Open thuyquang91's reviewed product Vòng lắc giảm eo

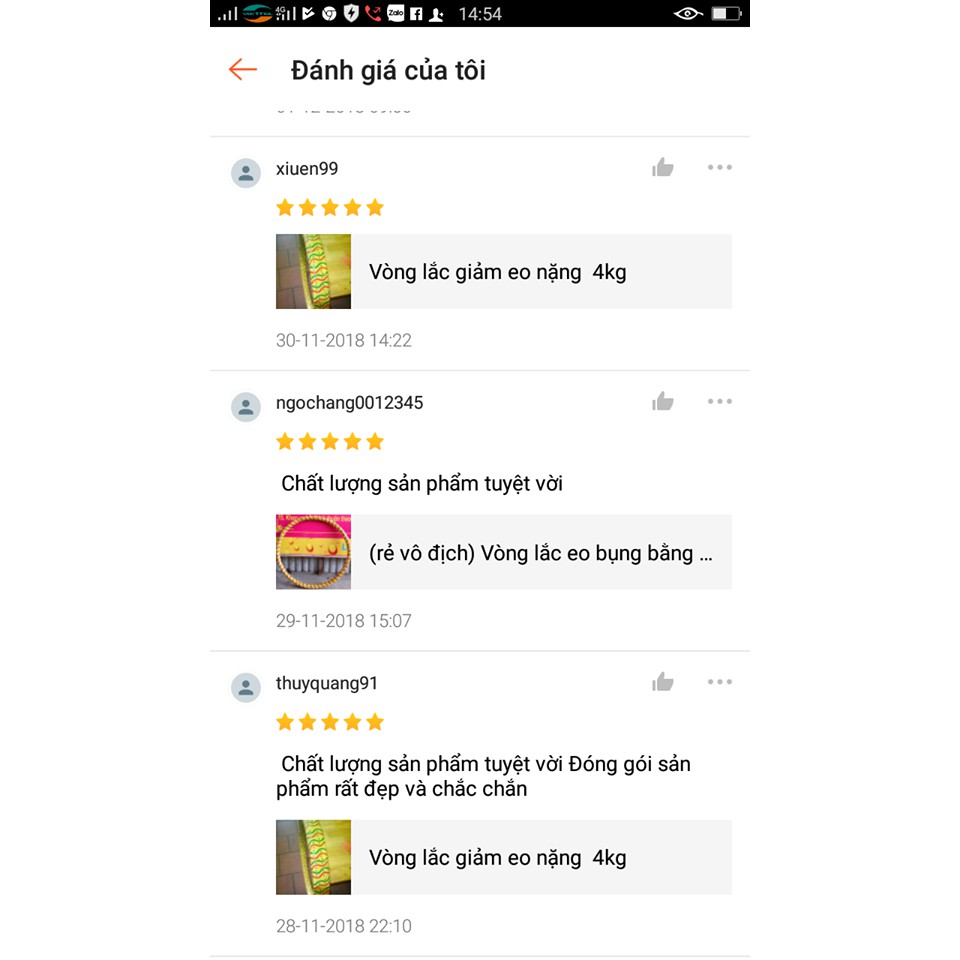[x=503, y=857]
